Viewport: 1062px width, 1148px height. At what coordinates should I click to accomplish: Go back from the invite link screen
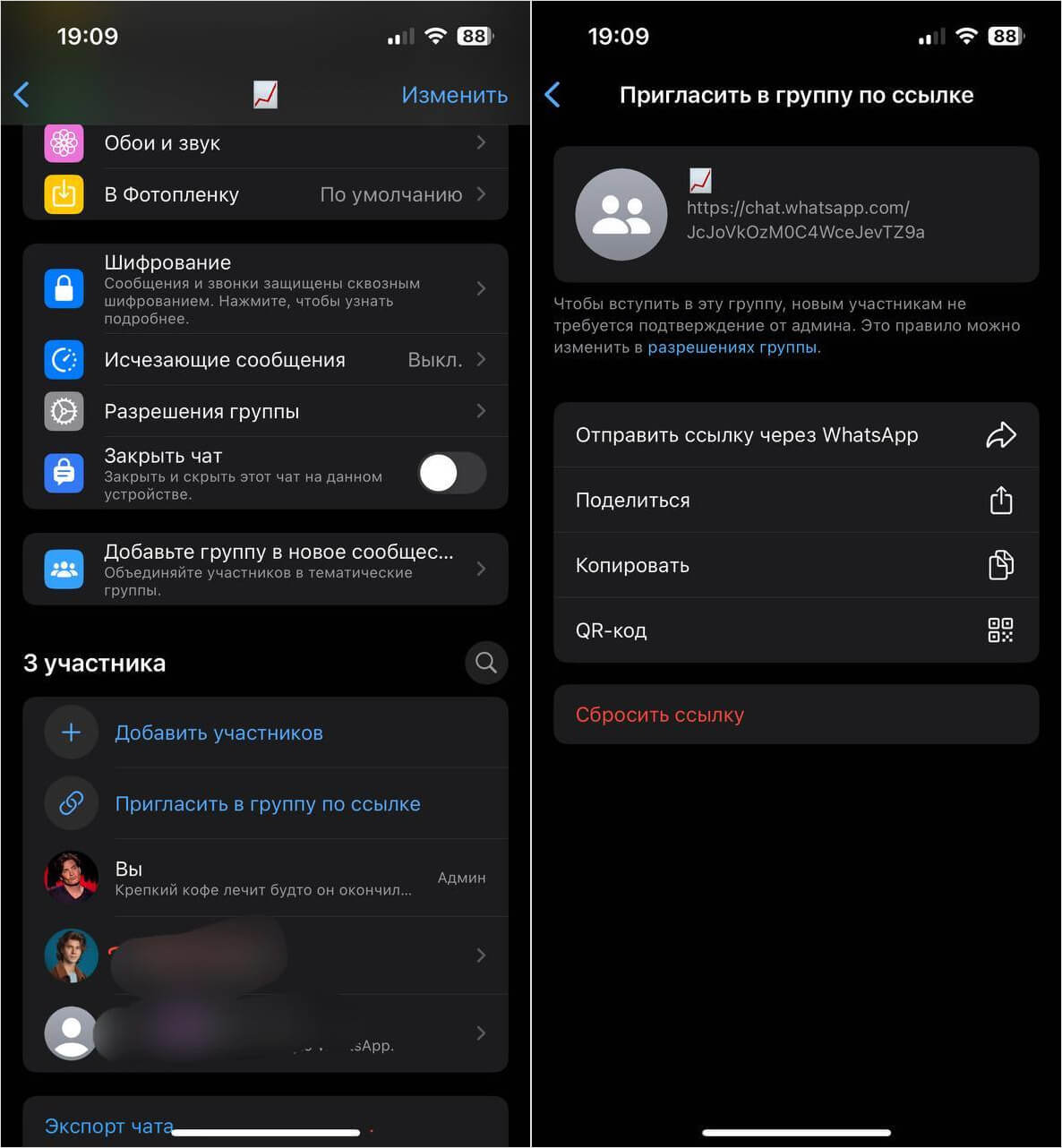pos(552,95)
